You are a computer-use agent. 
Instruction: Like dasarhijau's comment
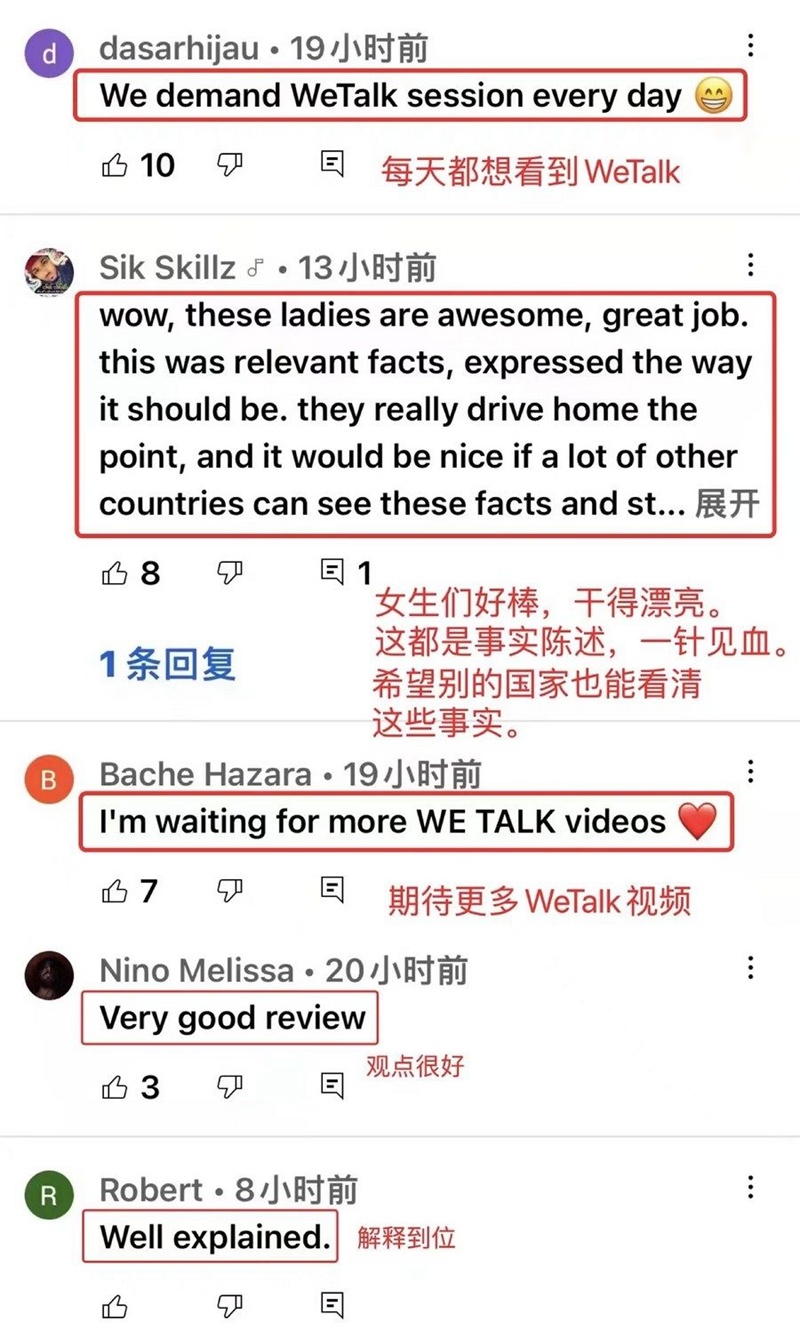coord(115,164)
